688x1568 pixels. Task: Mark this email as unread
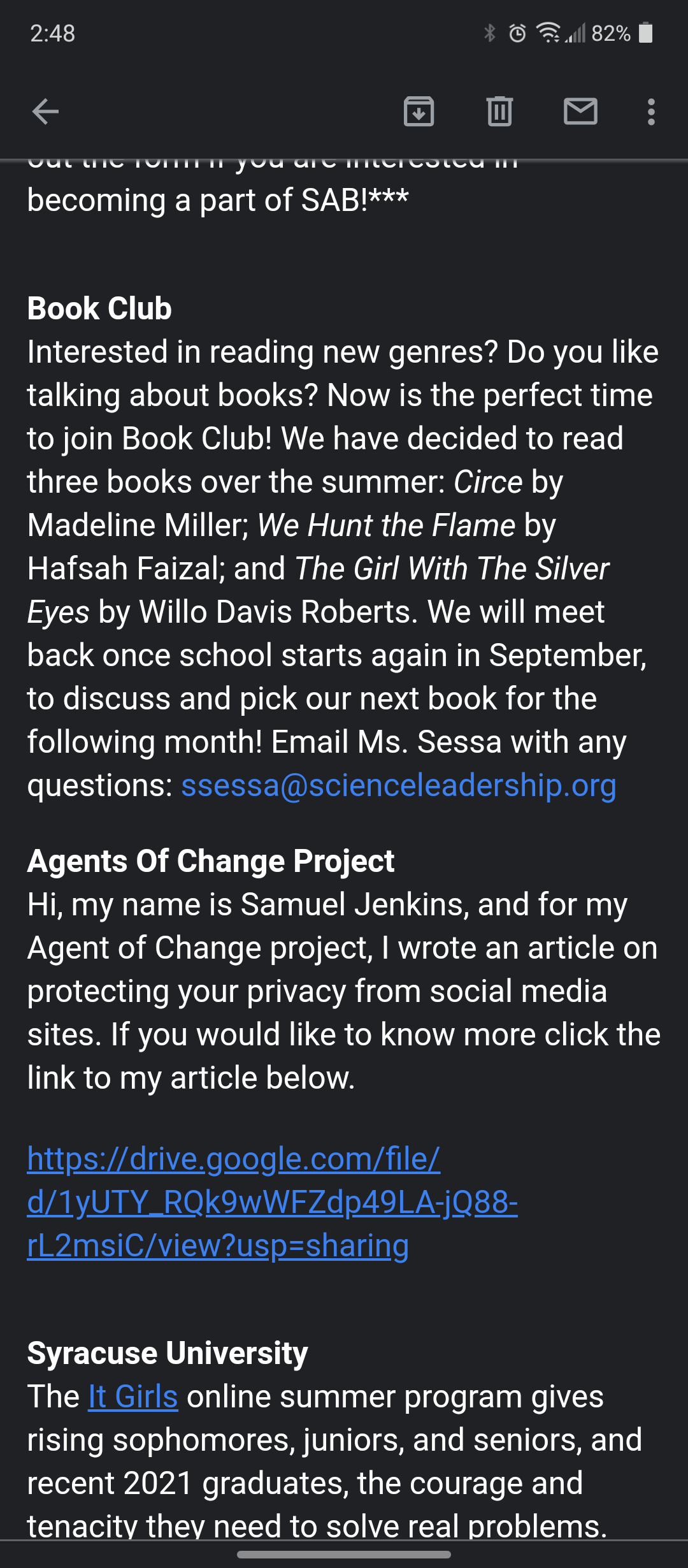pos(580,112)
